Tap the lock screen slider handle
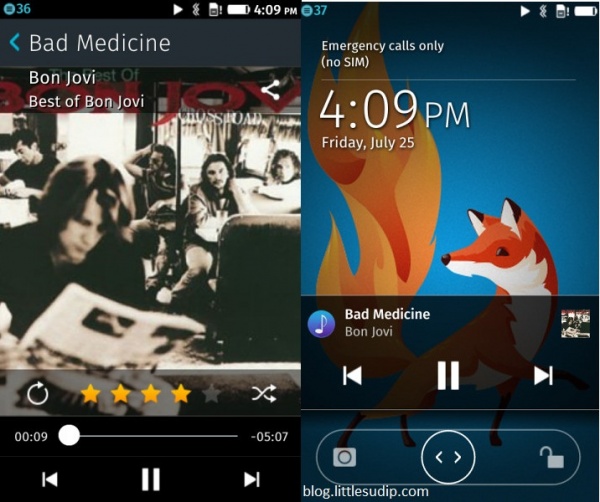600x502 pixels. point(447,457)
